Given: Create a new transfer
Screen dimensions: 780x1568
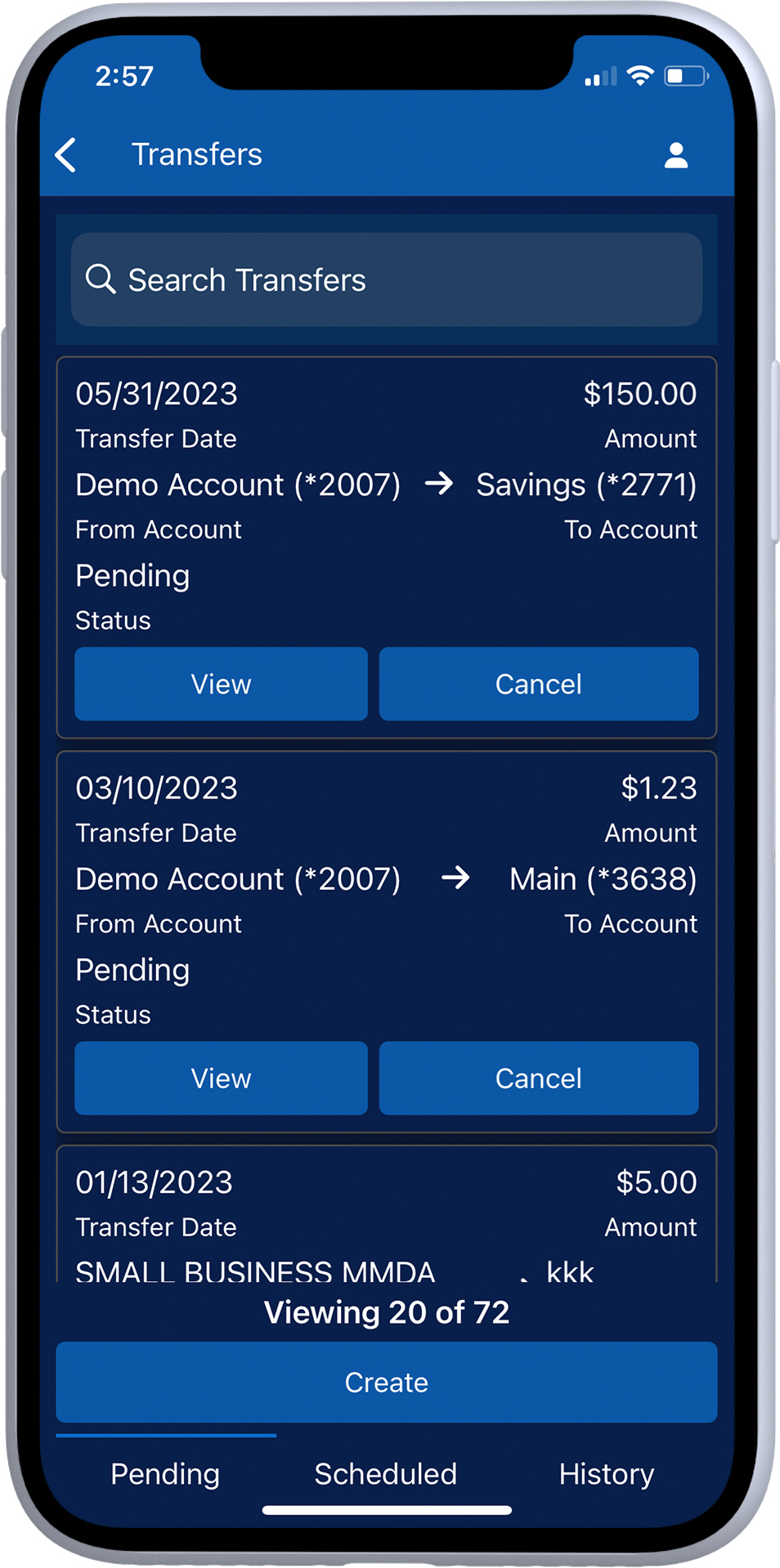Looking at the screenshot, I should (387, 1382).
